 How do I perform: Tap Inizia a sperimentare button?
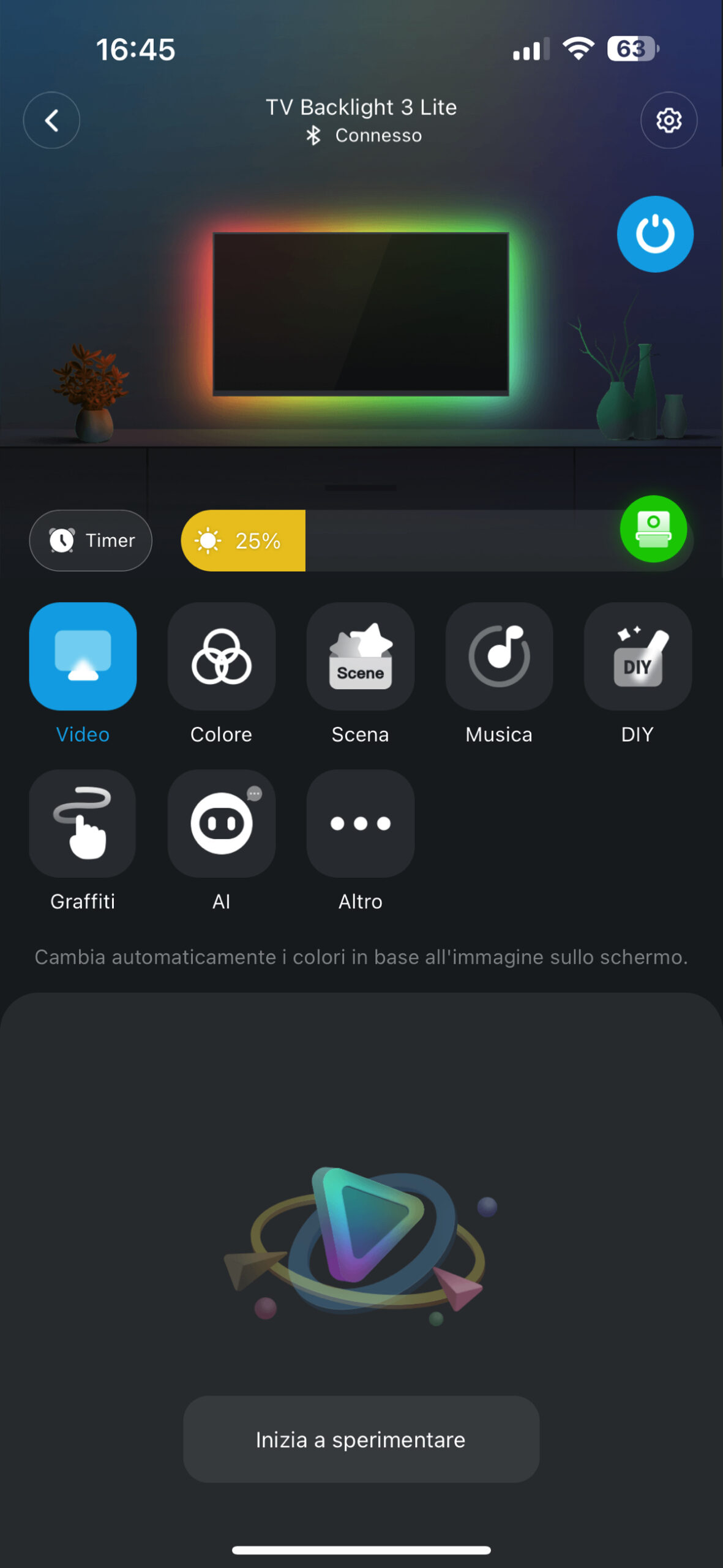(361, 1439)
